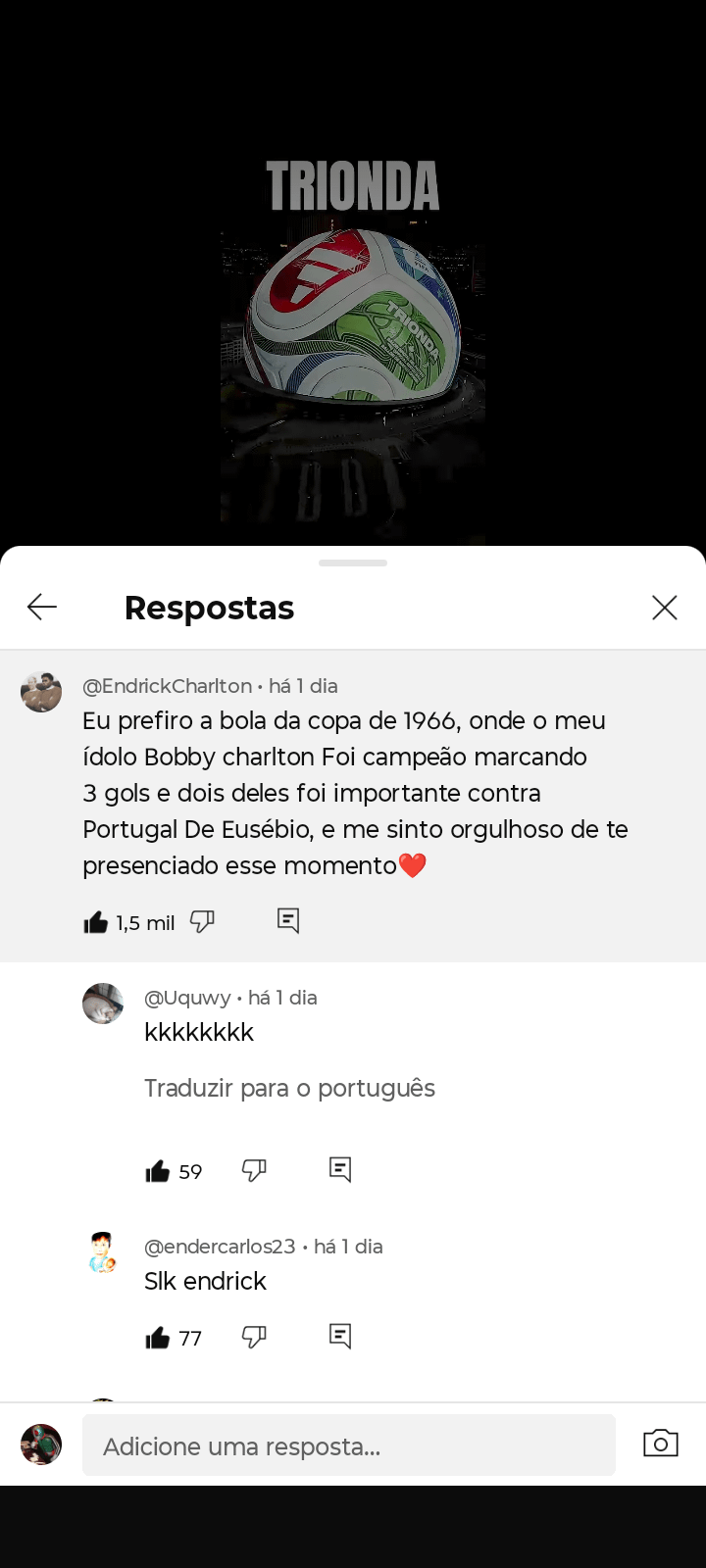Translate @Uquwy's reply to Portuguese
The width and height of the screenshot is (706, 1568).
click(x=289, y=1088)
